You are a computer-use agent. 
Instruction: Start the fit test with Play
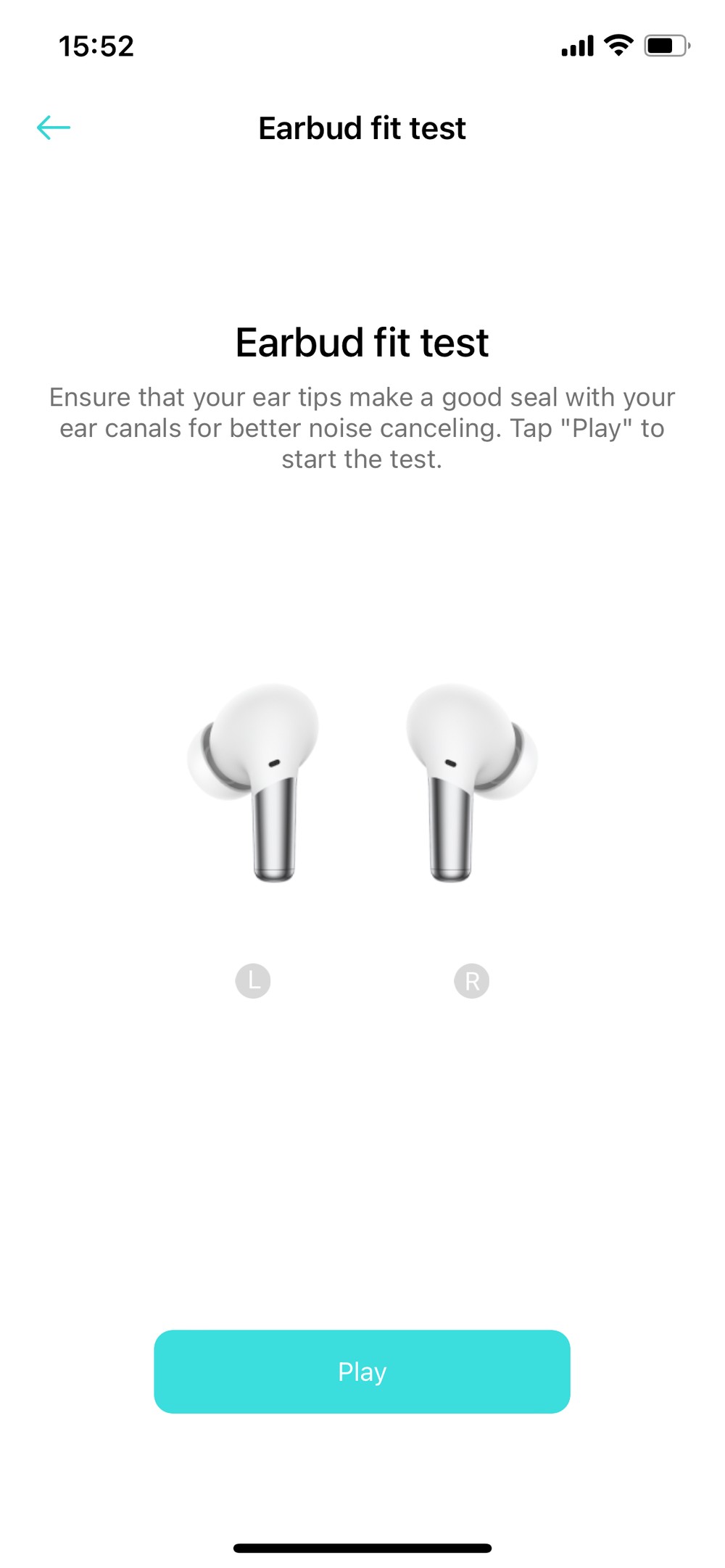362,1371
